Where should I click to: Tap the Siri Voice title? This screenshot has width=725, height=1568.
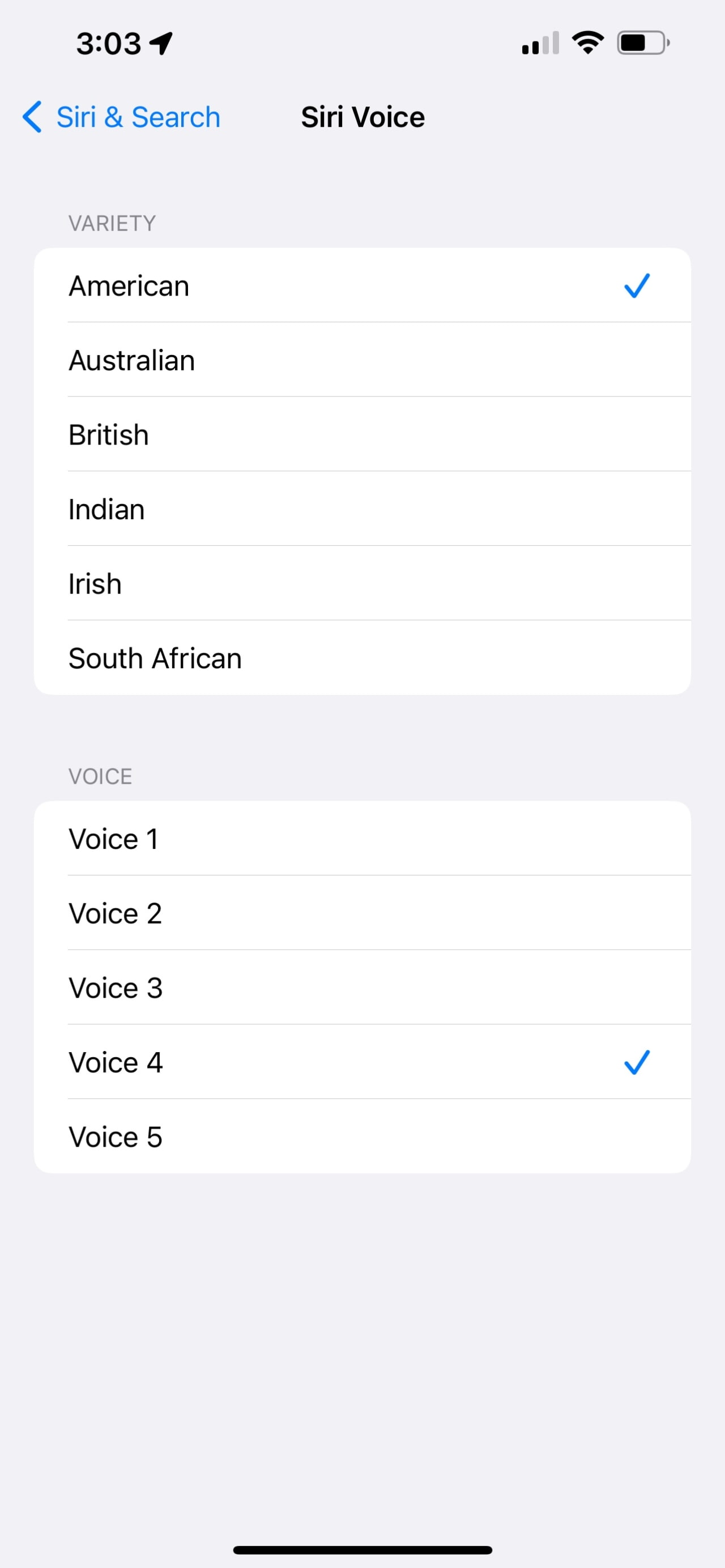[362, 116]
